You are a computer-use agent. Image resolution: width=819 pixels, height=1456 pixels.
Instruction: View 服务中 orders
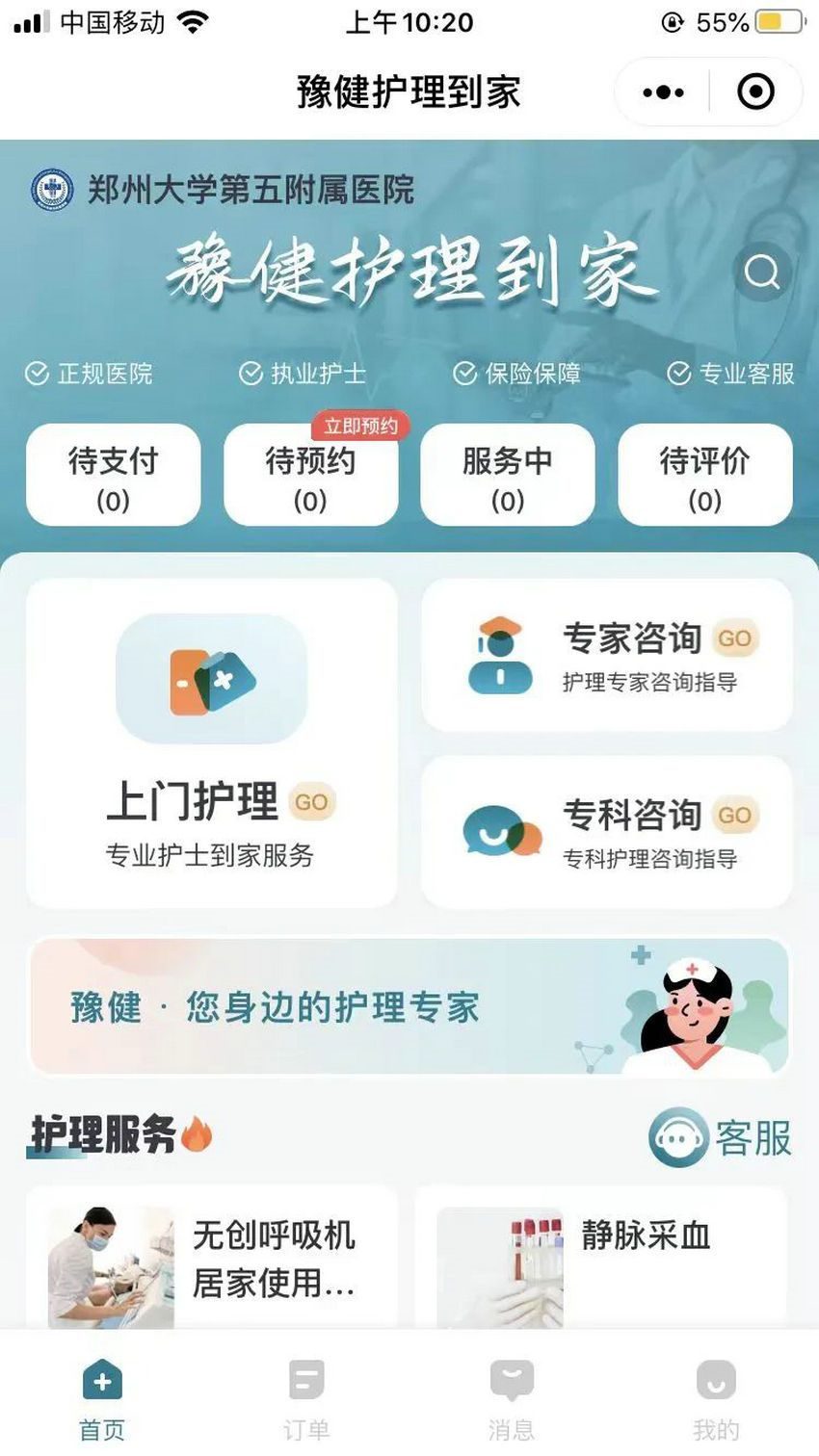507,476
